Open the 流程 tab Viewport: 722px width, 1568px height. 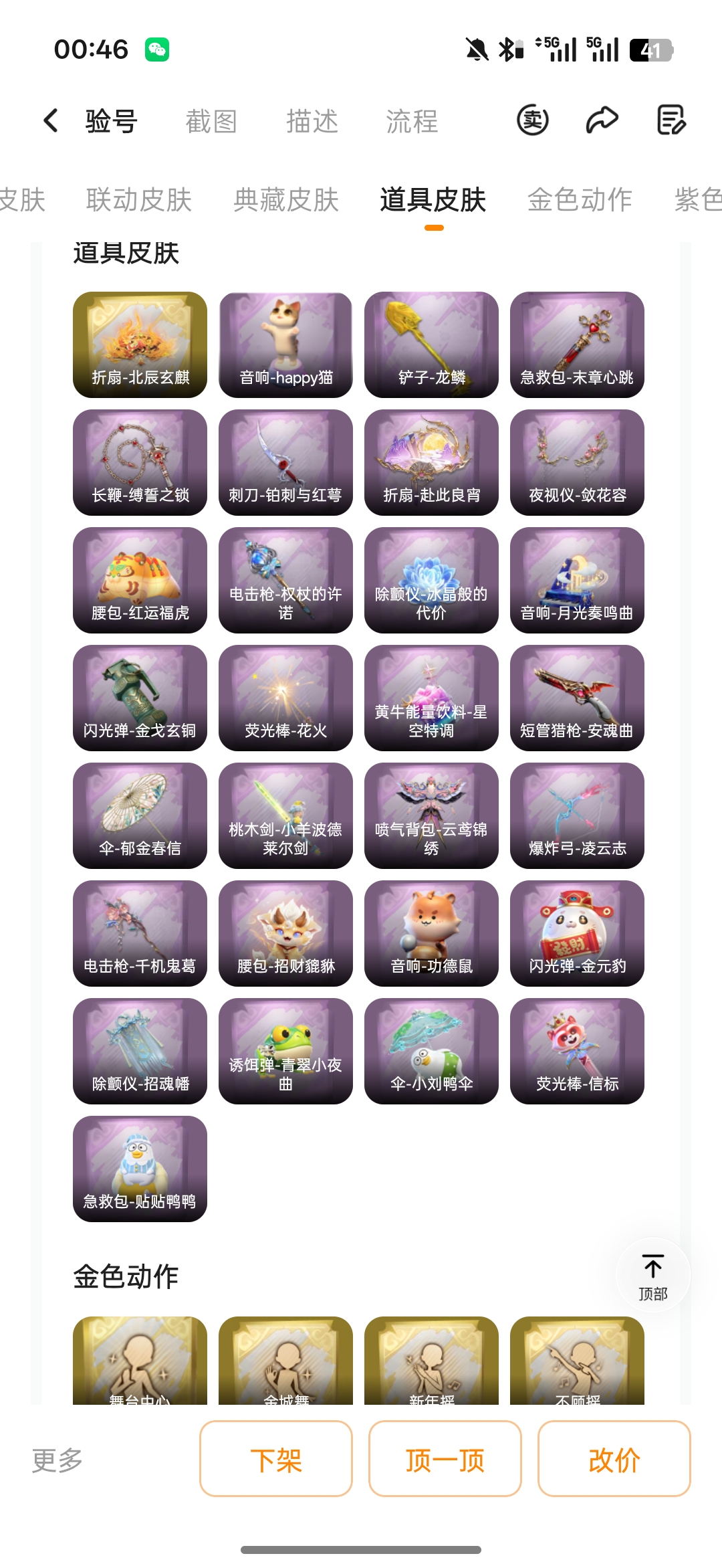412,121
